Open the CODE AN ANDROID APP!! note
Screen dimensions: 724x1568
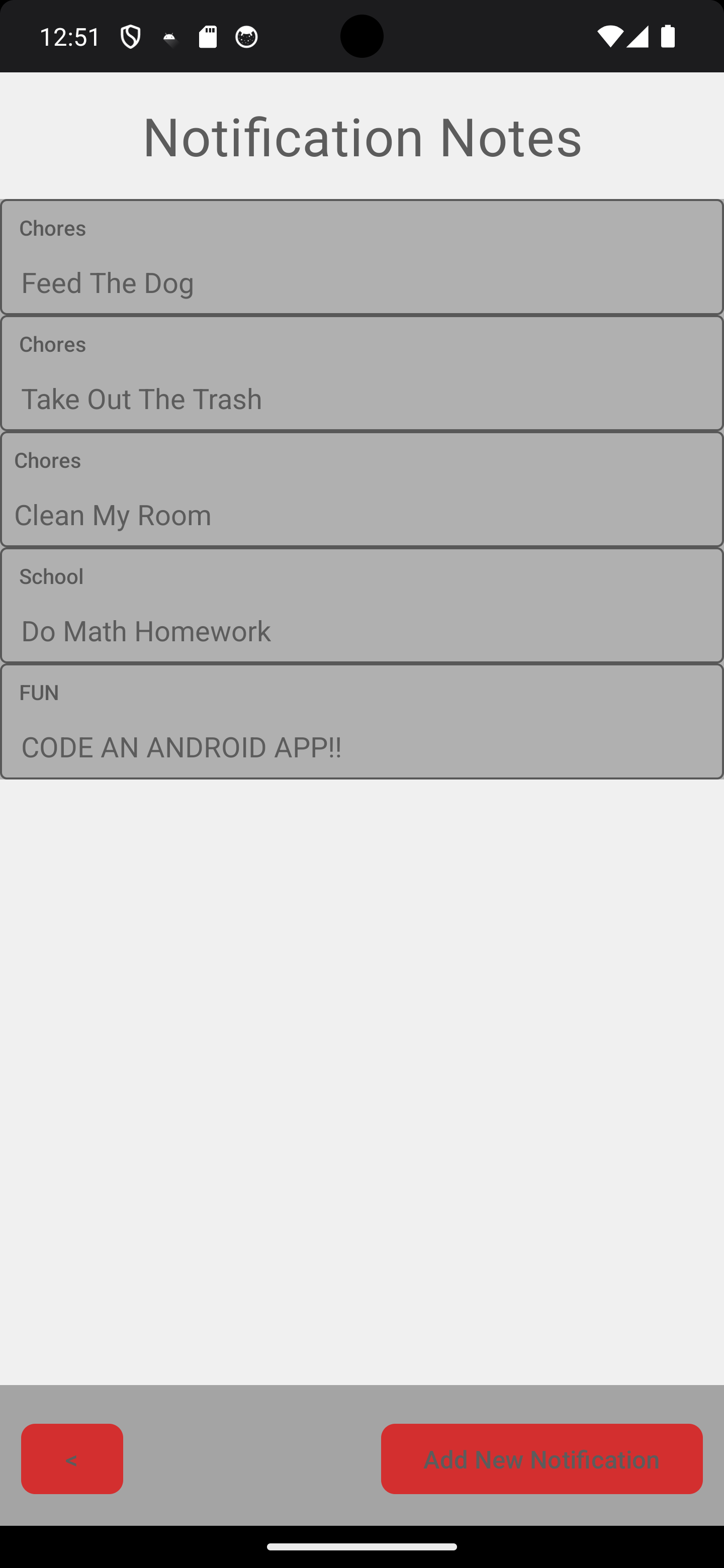click(x=361, y=722)
